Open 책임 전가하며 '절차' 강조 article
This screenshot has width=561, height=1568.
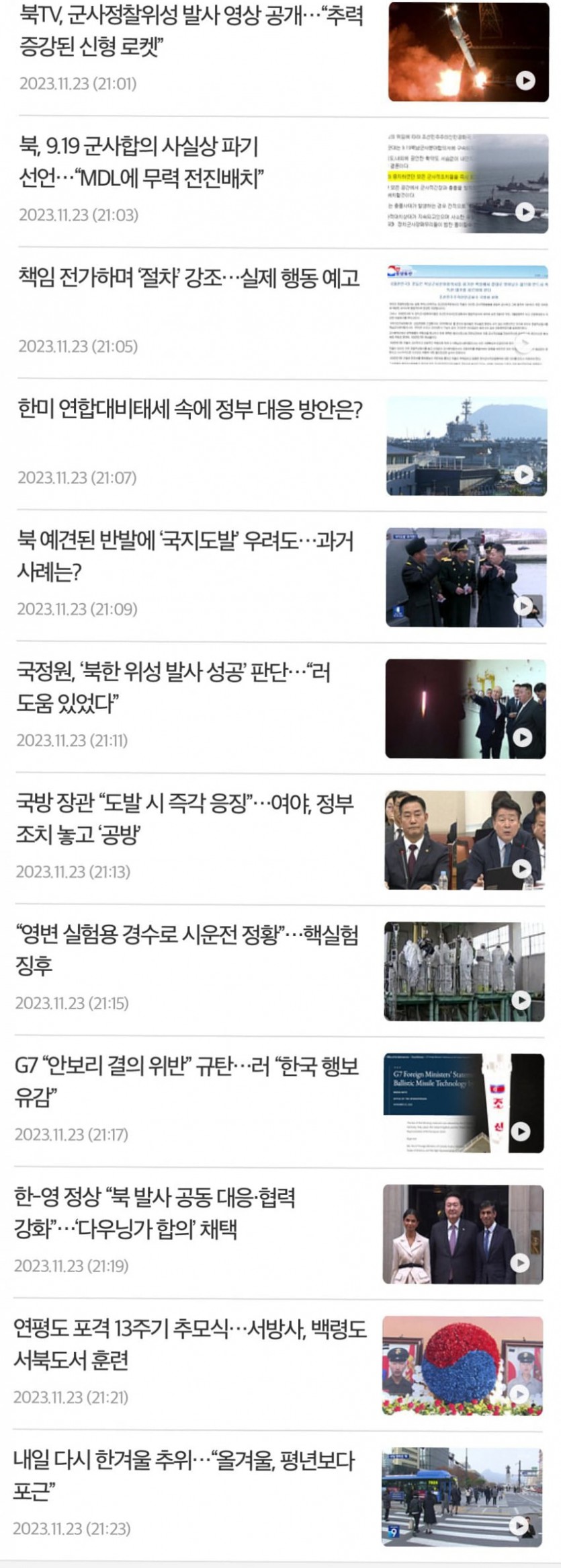[189, 278]
